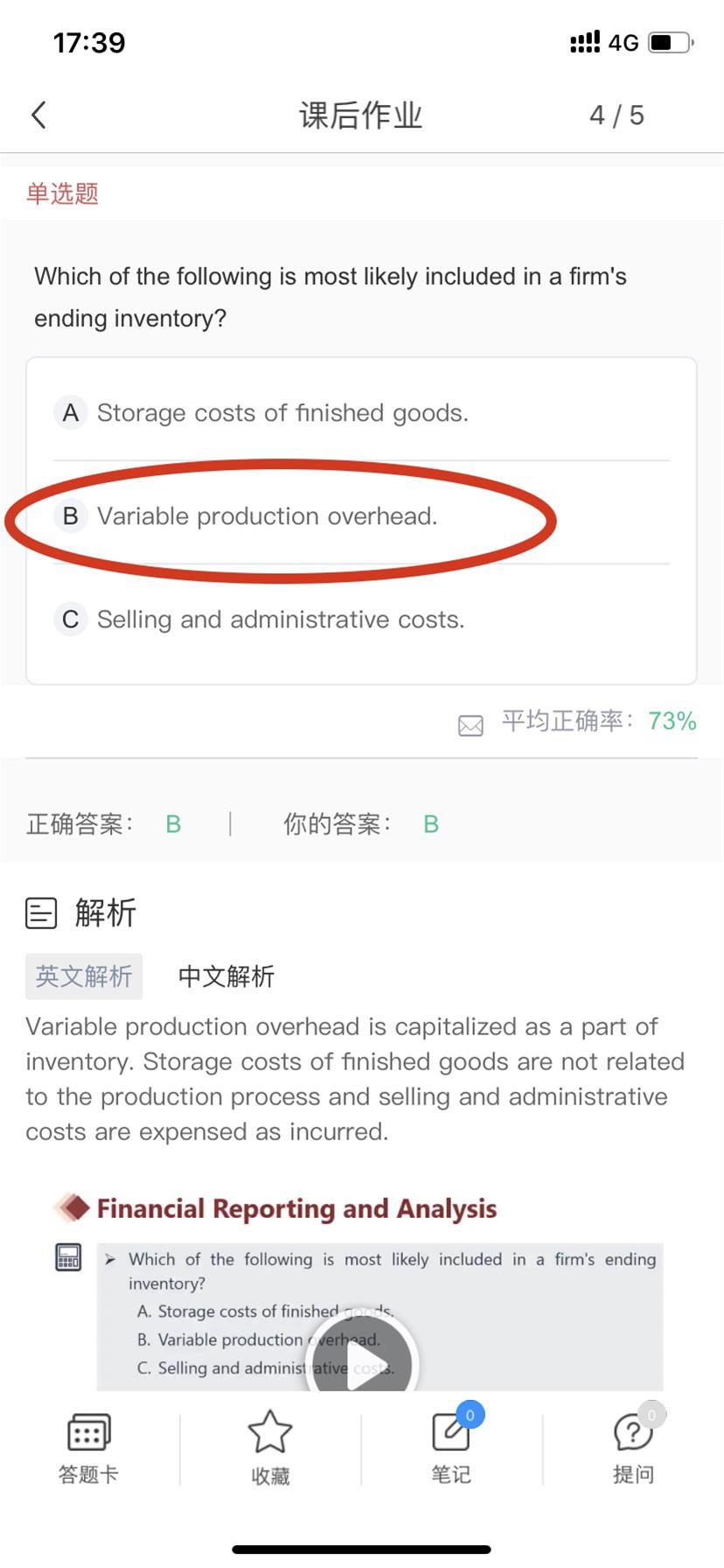
Task: Select option A Storage costs of finished goods
Action: (x=282, y=412)
